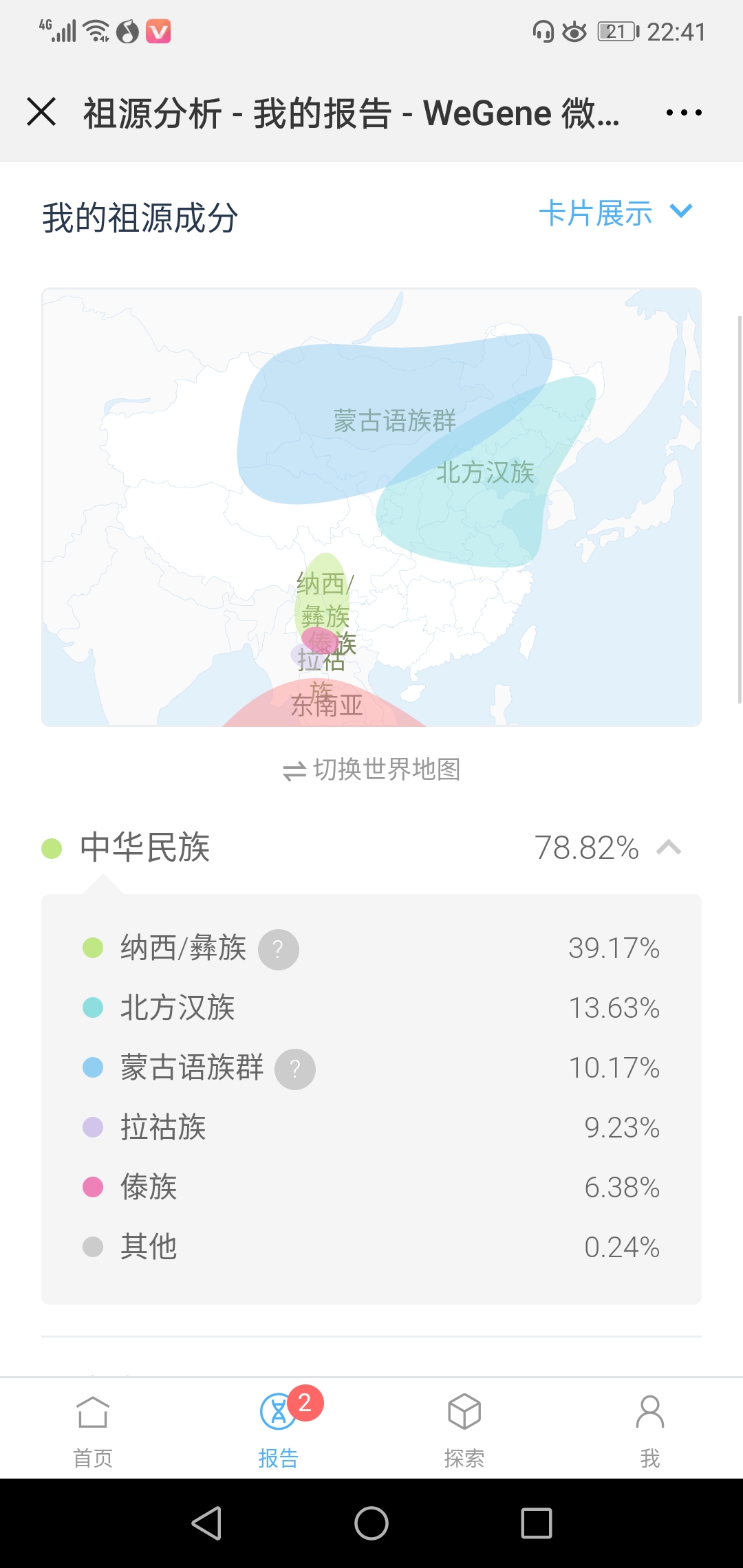
Task: Close the WeGene report page
Action: [x=41, y=111]
